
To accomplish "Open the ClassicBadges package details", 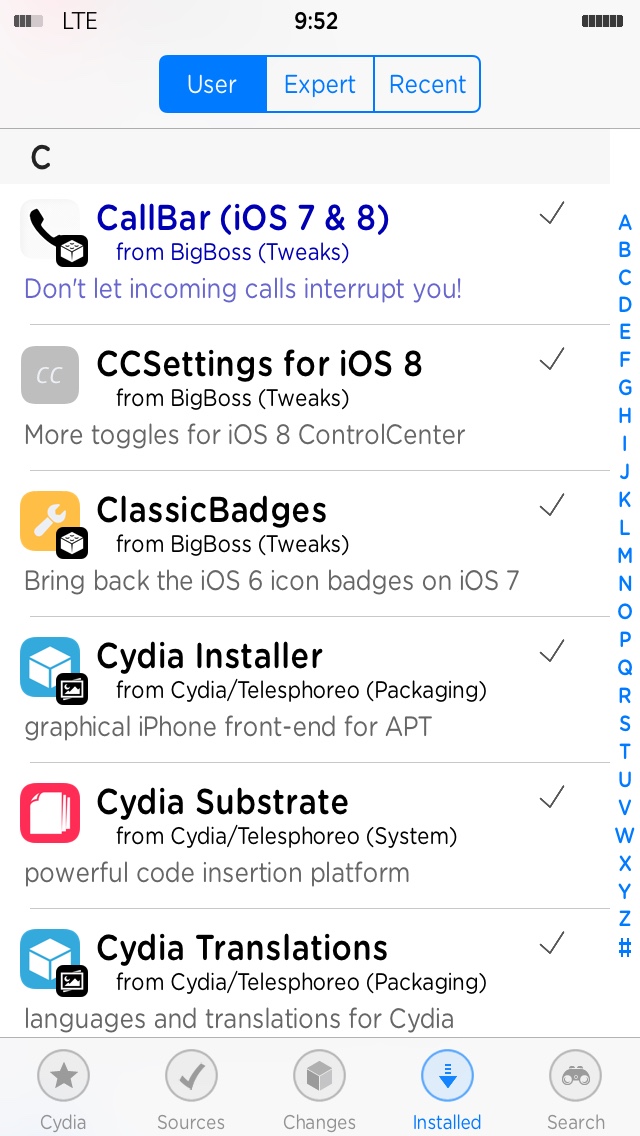I will pos(300,544).
